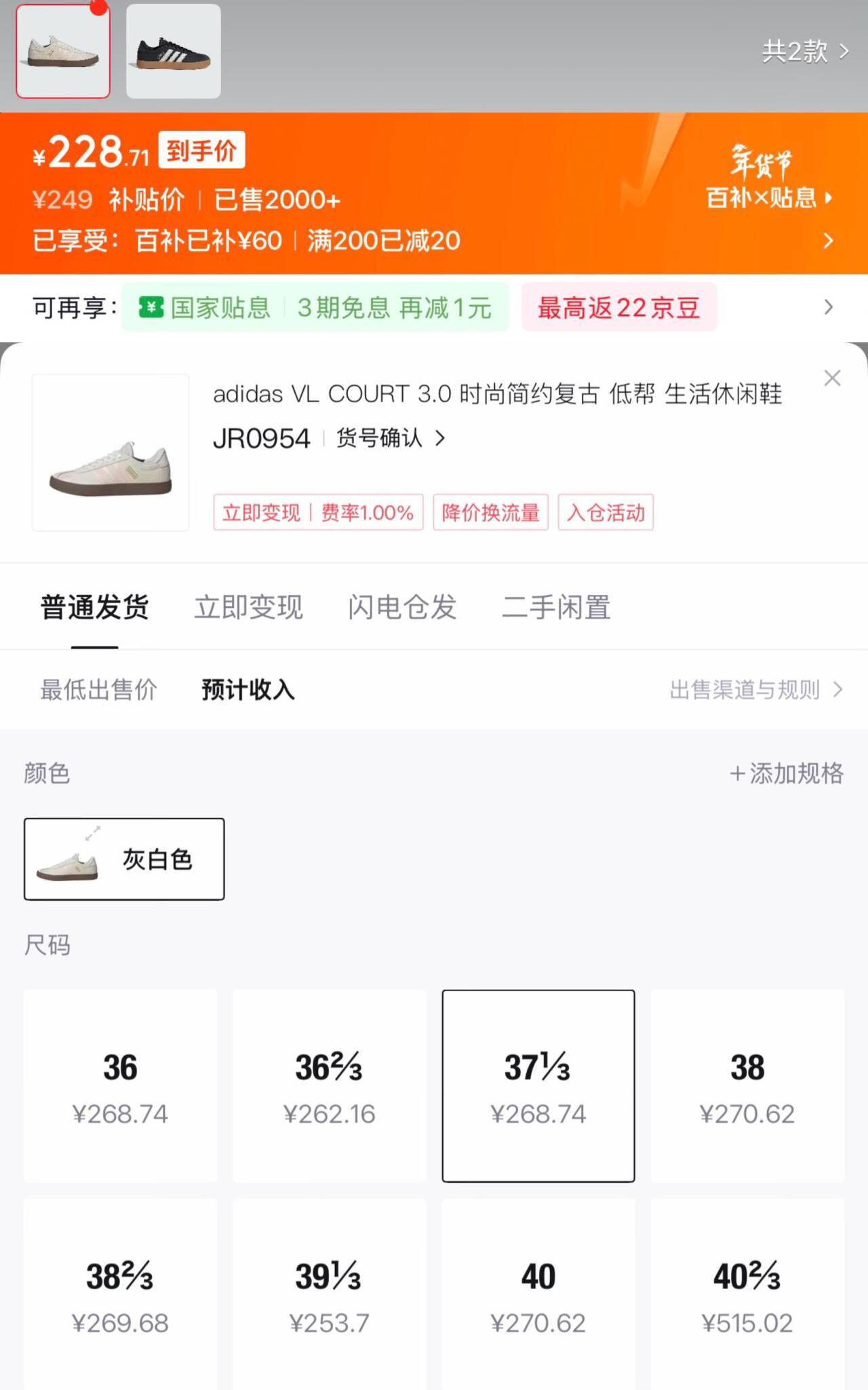Expand the 可再享 国家贴息 offers row
The height and width of the screenshot is (1390, 868).
click(x=828, y=307)
